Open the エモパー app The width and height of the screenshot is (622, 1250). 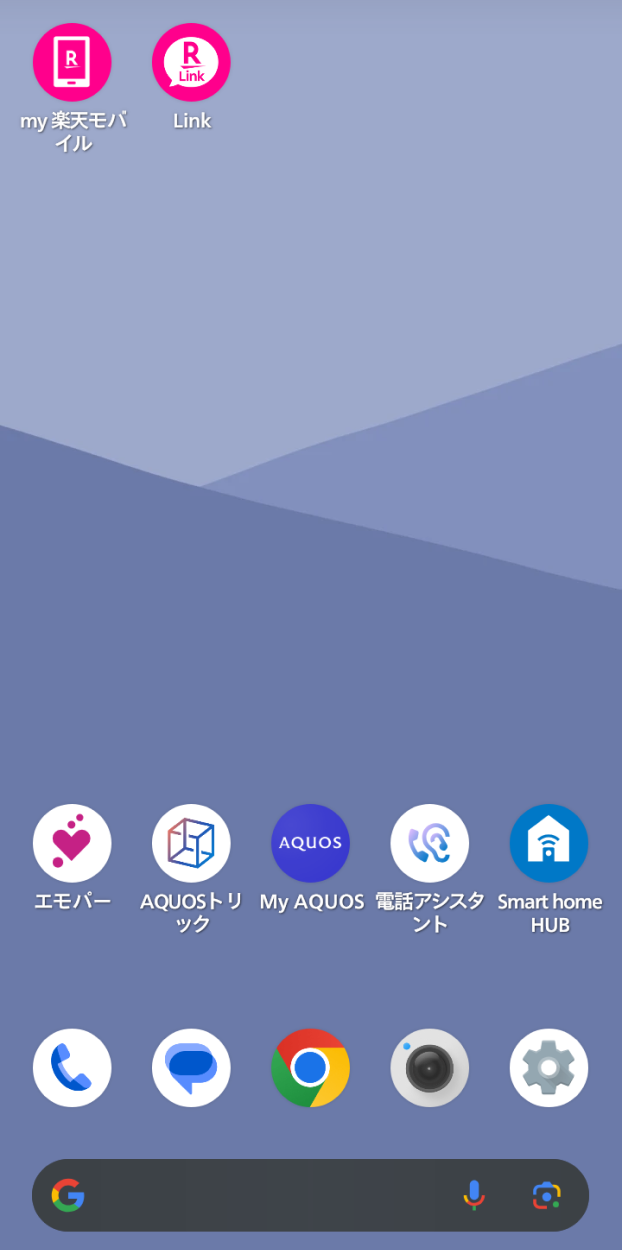pos(72,843)
